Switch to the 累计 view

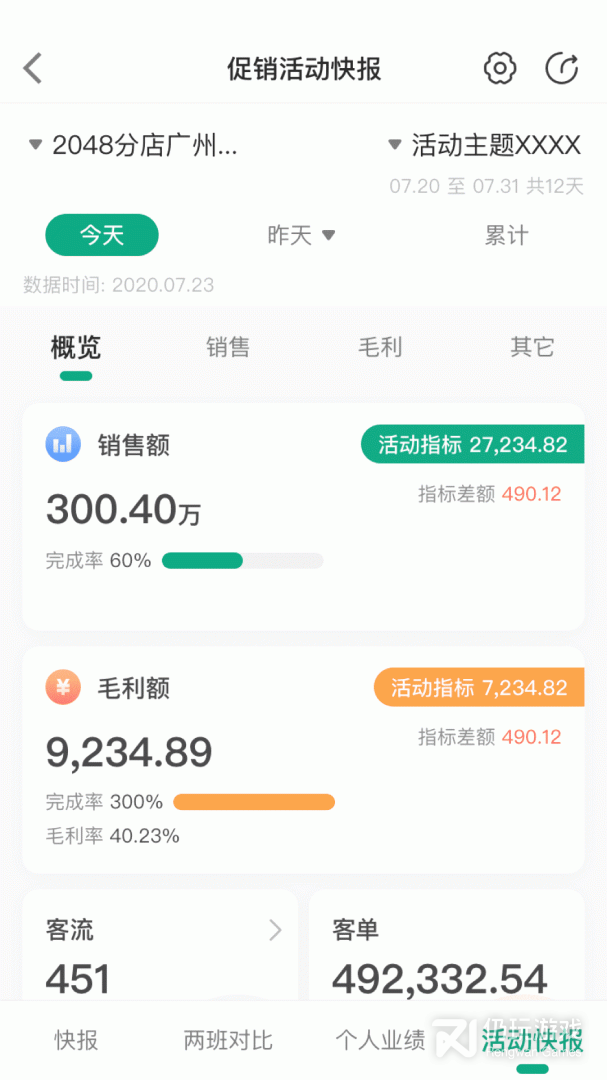pyautogui.click(x=506, y=236)
